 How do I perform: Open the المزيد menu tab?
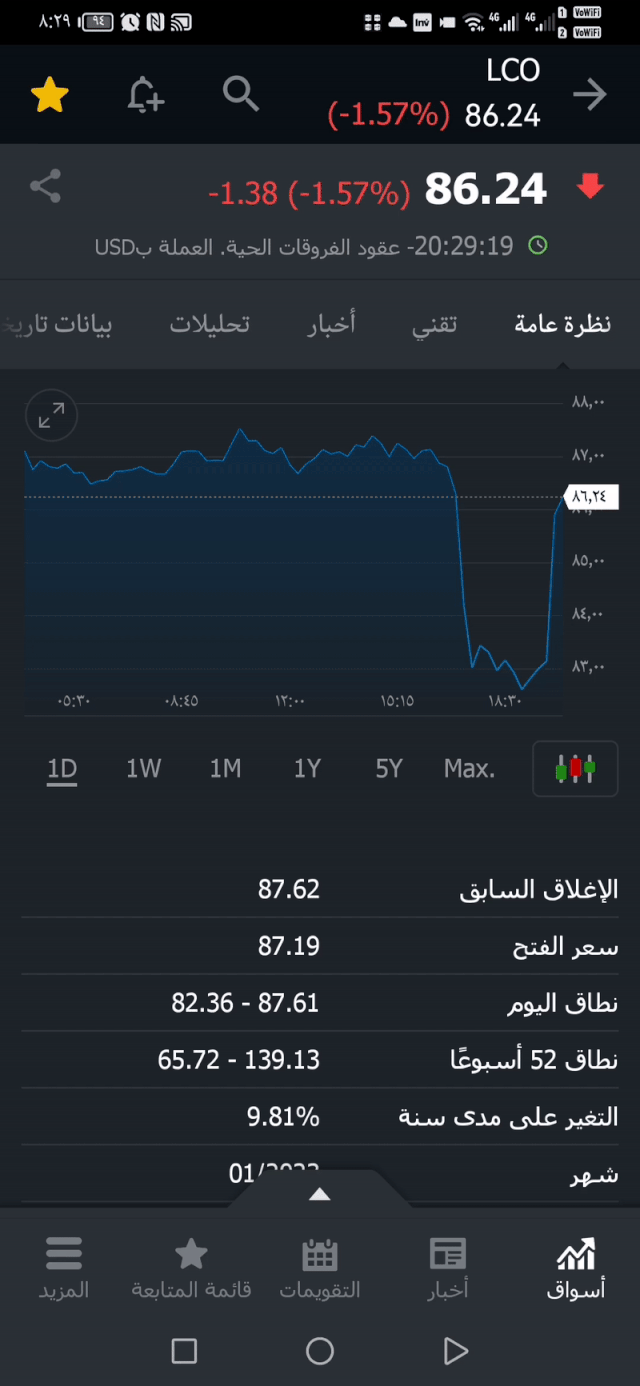[64, 1268]
